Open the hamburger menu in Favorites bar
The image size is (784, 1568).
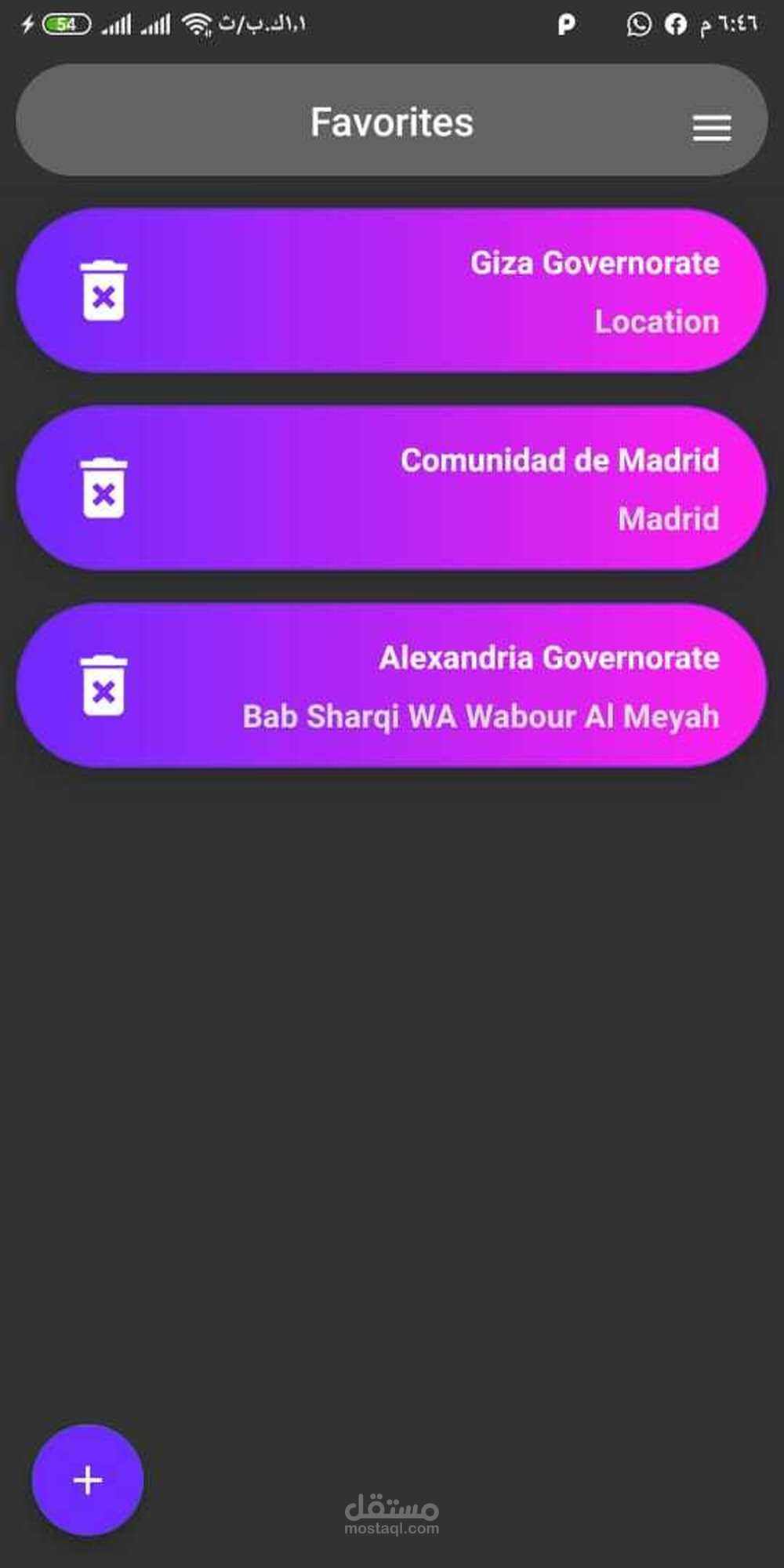(712, 128)
